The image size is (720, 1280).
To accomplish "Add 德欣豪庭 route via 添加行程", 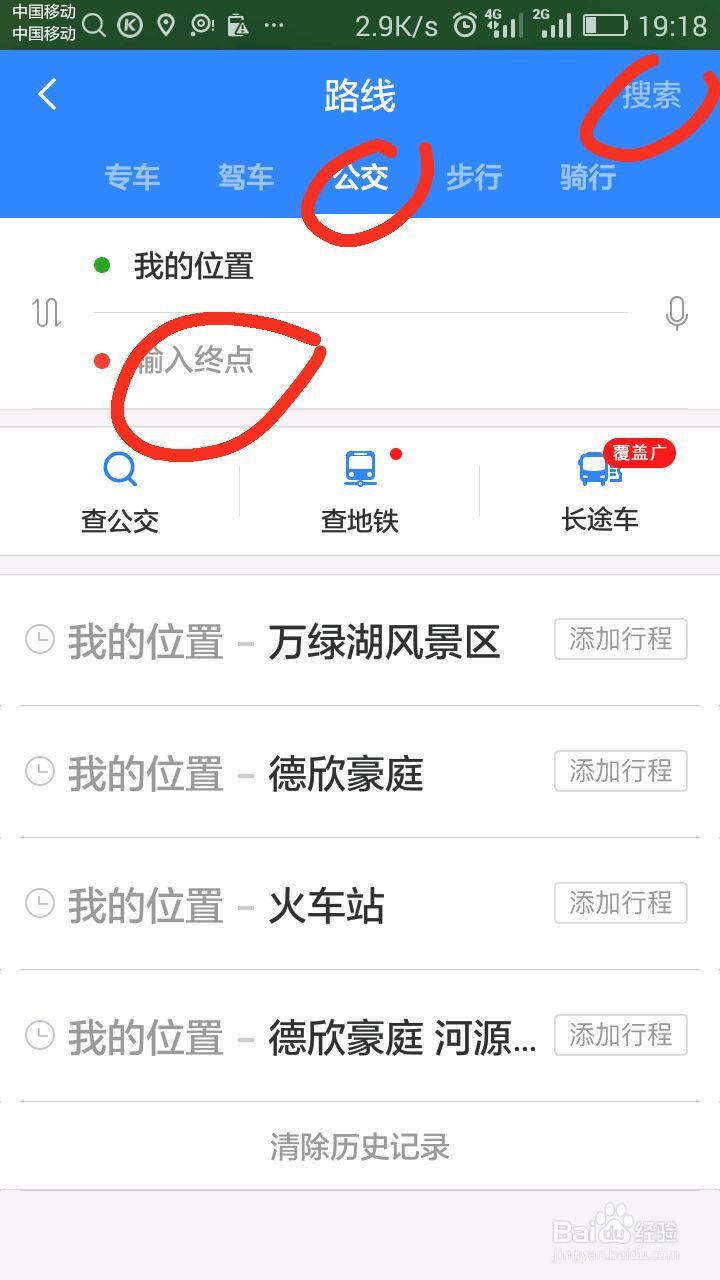I will tap(620, 771).
